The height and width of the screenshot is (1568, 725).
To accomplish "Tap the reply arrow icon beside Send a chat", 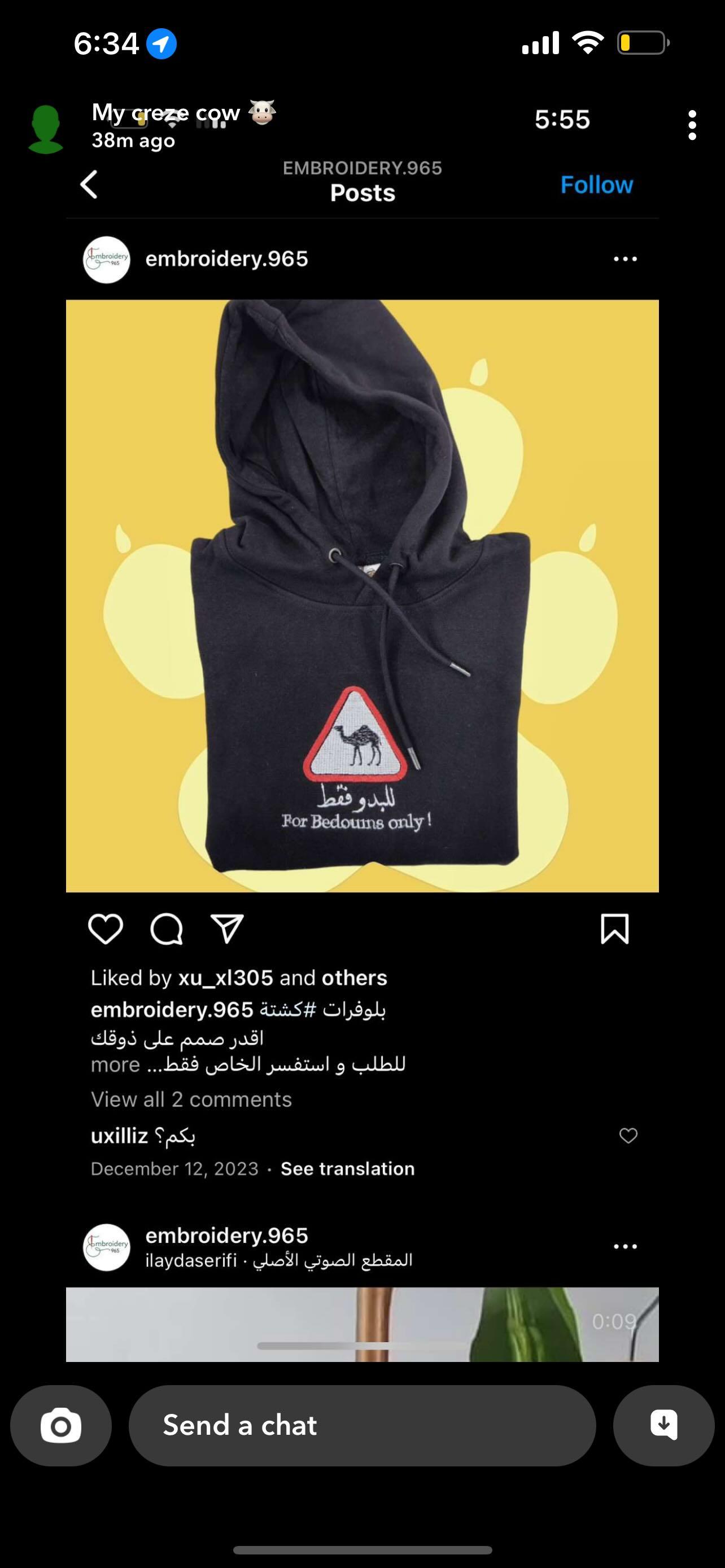I will [x=663, y=1425].
